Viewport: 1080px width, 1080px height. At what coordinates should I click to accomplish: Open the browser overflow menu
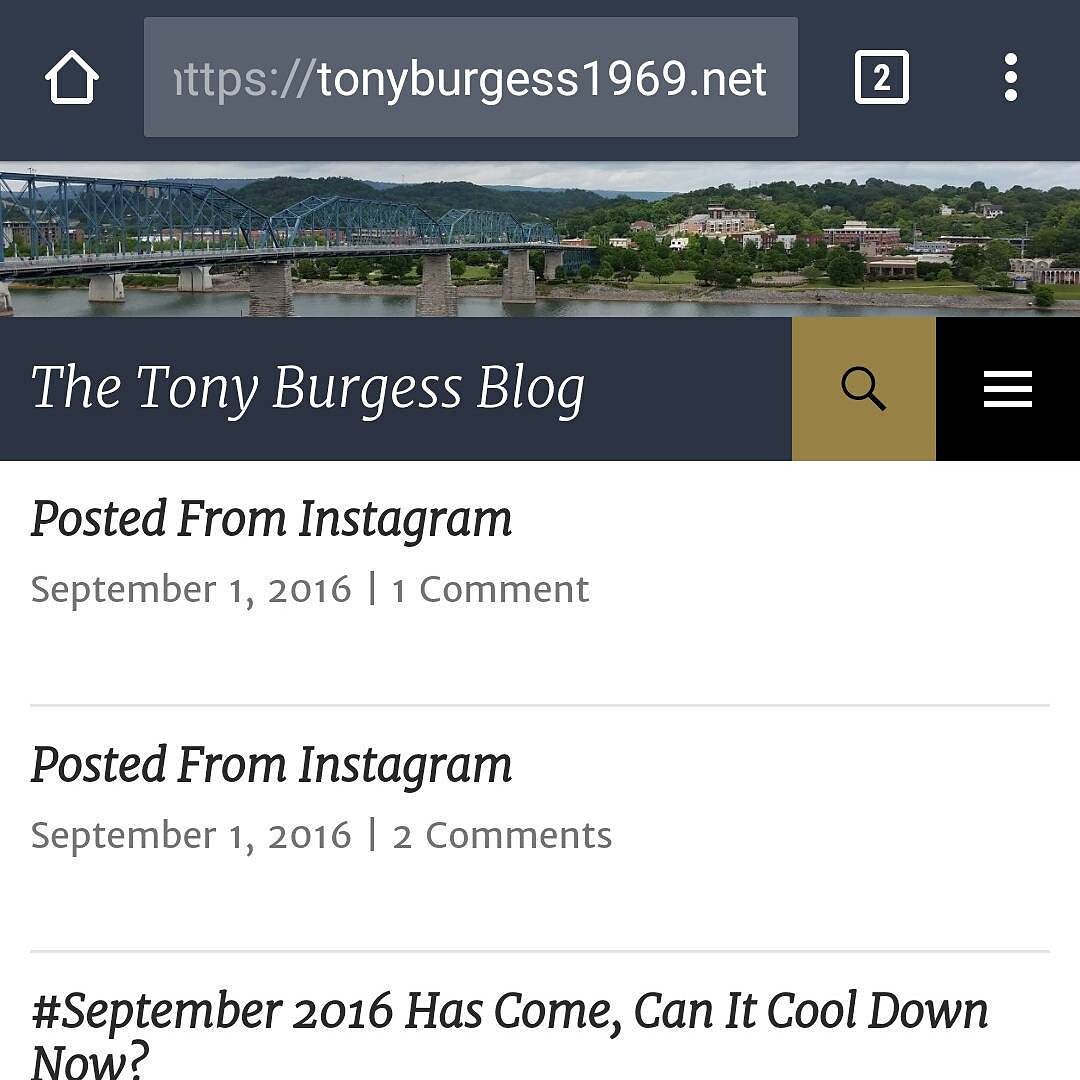pyautogui.click(x=1010, y=77)
